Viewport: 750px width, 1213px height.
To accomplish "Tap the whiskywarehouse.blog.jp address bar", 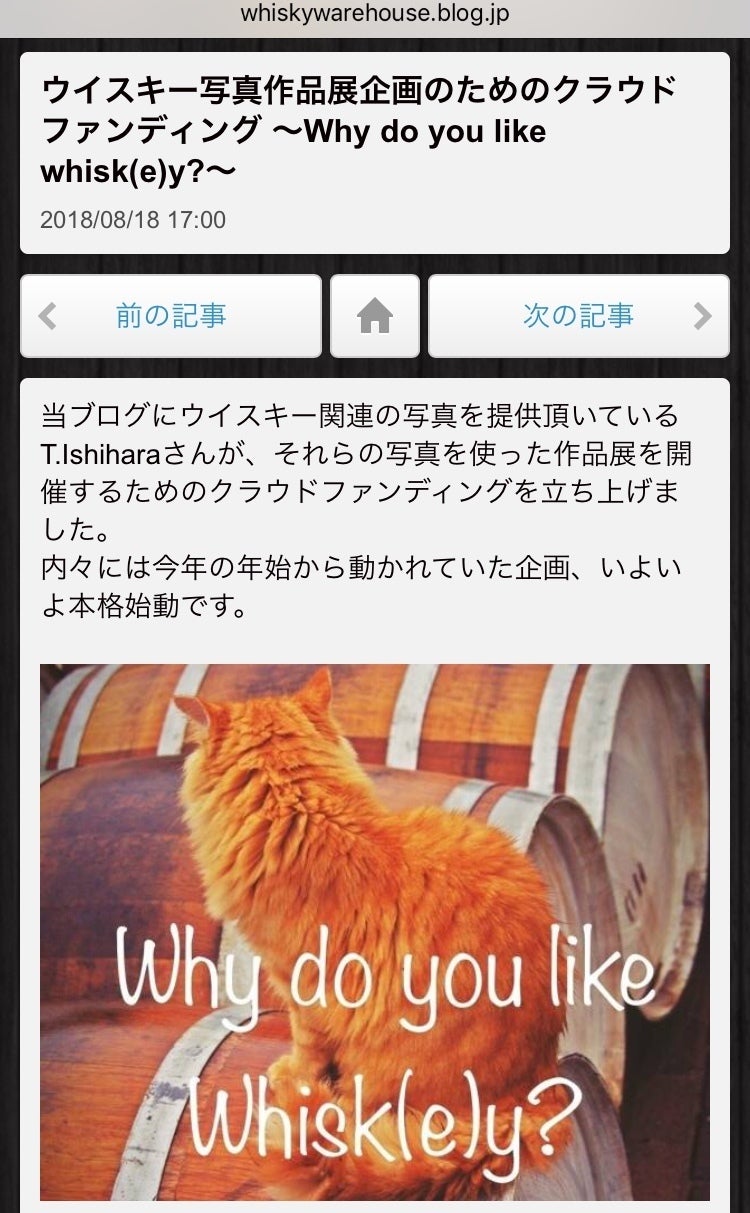I will [x=375, y=16].
